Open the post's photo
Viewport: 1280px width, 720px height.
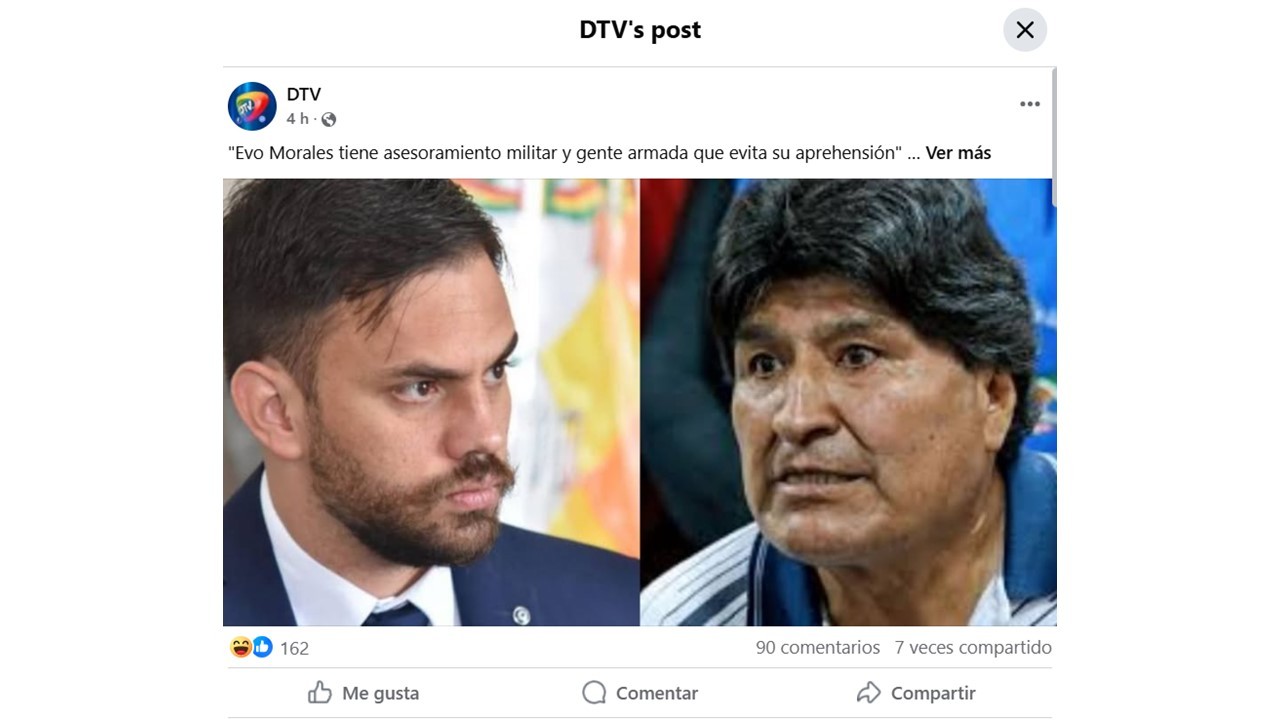(640, 402)
